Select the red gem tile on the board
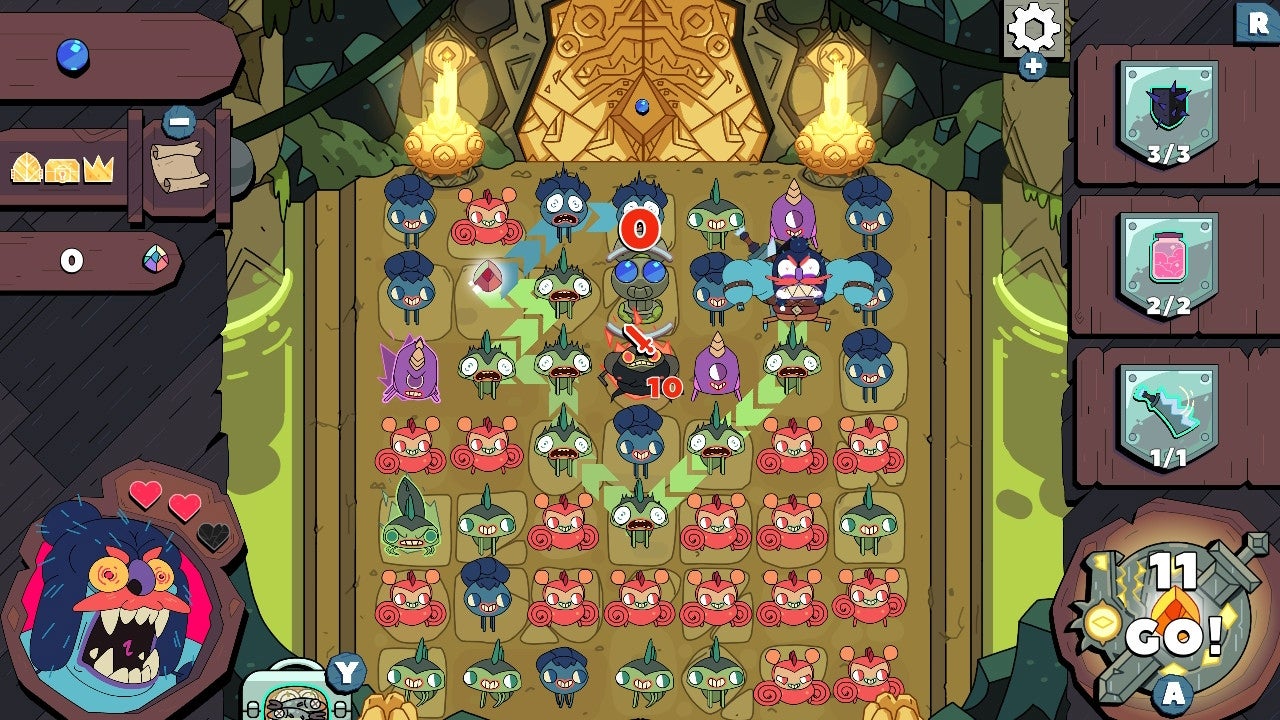 [487, 278]
